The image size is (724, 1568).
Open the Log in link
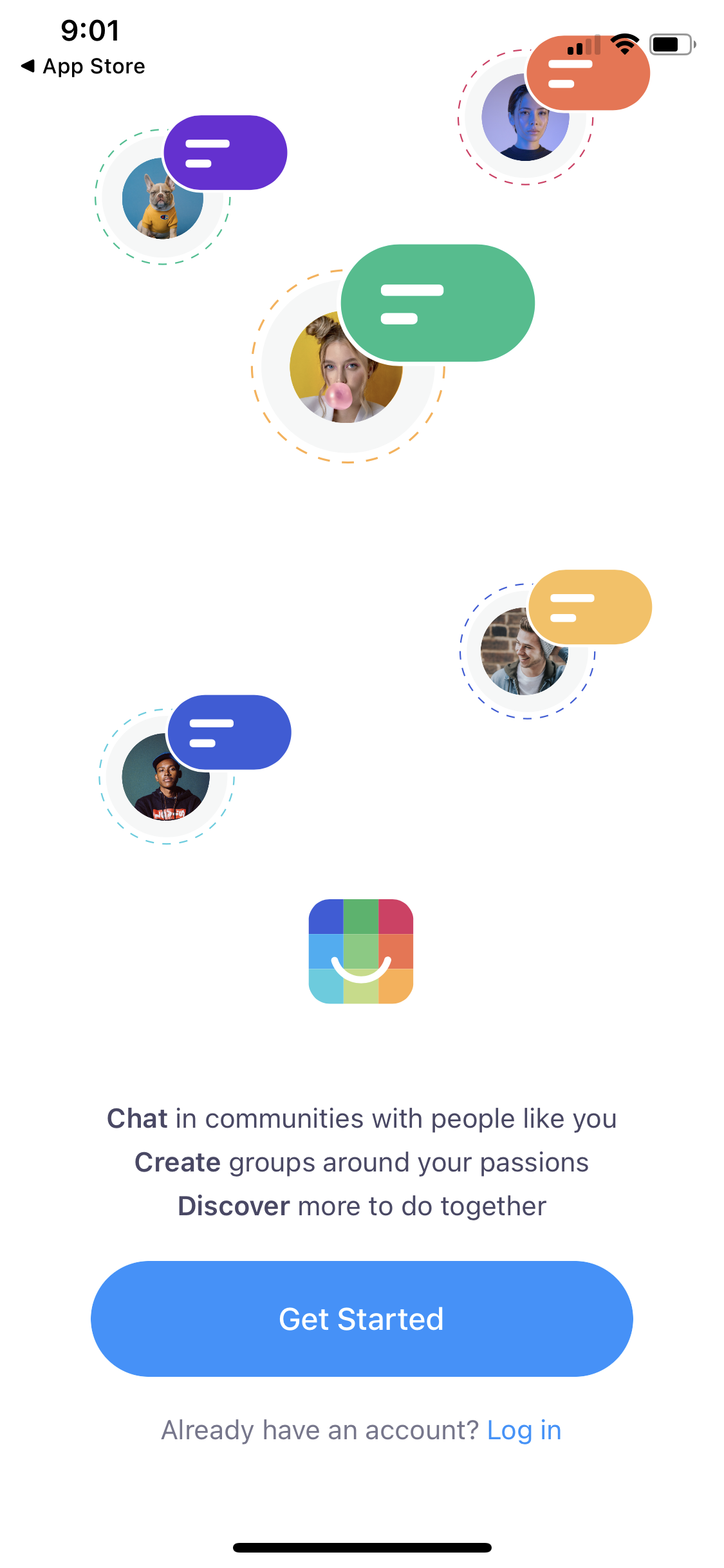(x=524, y=1430)
